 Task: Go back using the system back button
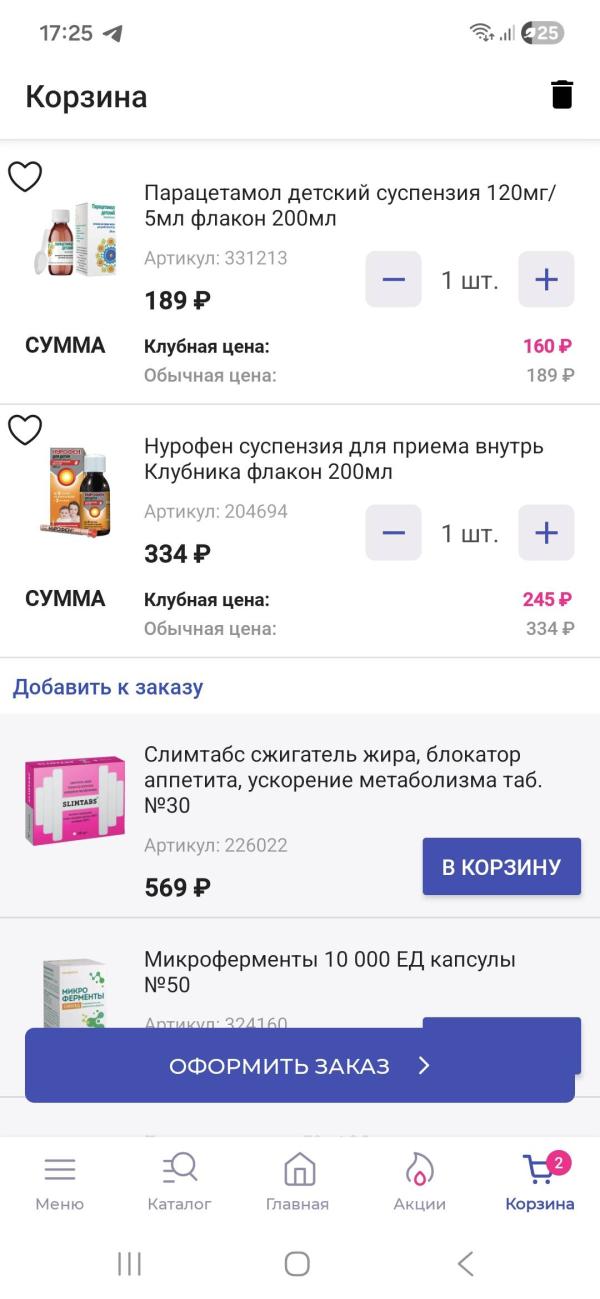click(465, 1263)
